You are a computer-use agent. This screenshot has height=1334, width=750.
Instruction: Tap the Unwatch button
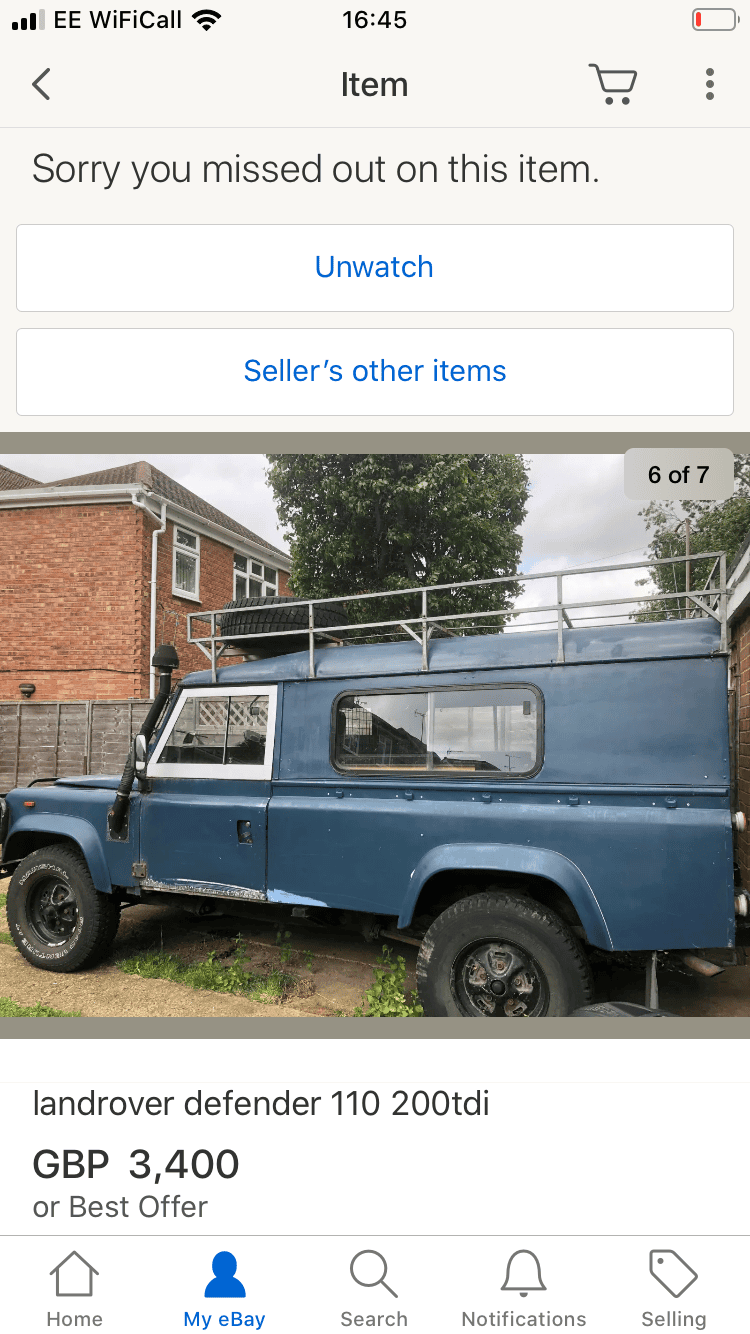374,267
